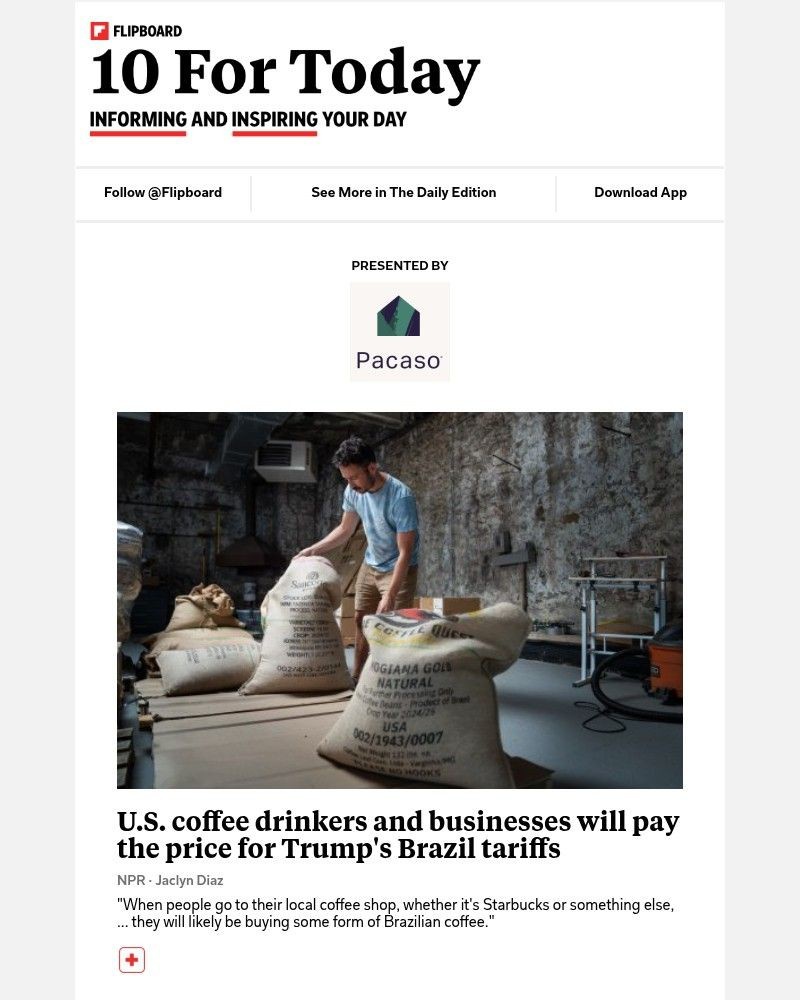Open the 10 For Today masthead
Image resolution: width=800 pixels, height=1000 pixels.
pyautogui.click(x=284, y=70)
